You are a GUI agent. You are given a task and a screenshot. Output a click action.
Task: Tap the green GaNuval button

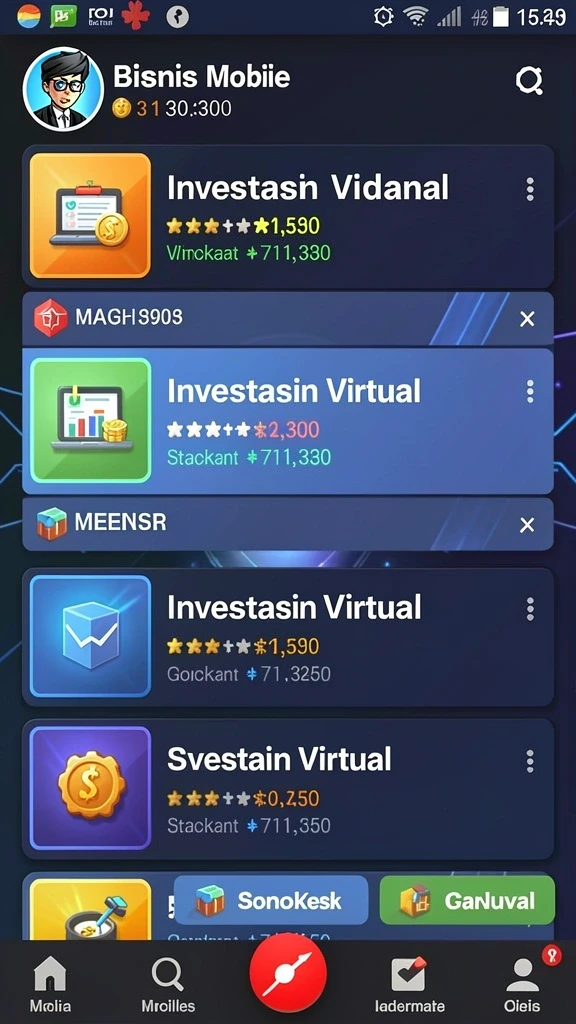tap(467, 901)
